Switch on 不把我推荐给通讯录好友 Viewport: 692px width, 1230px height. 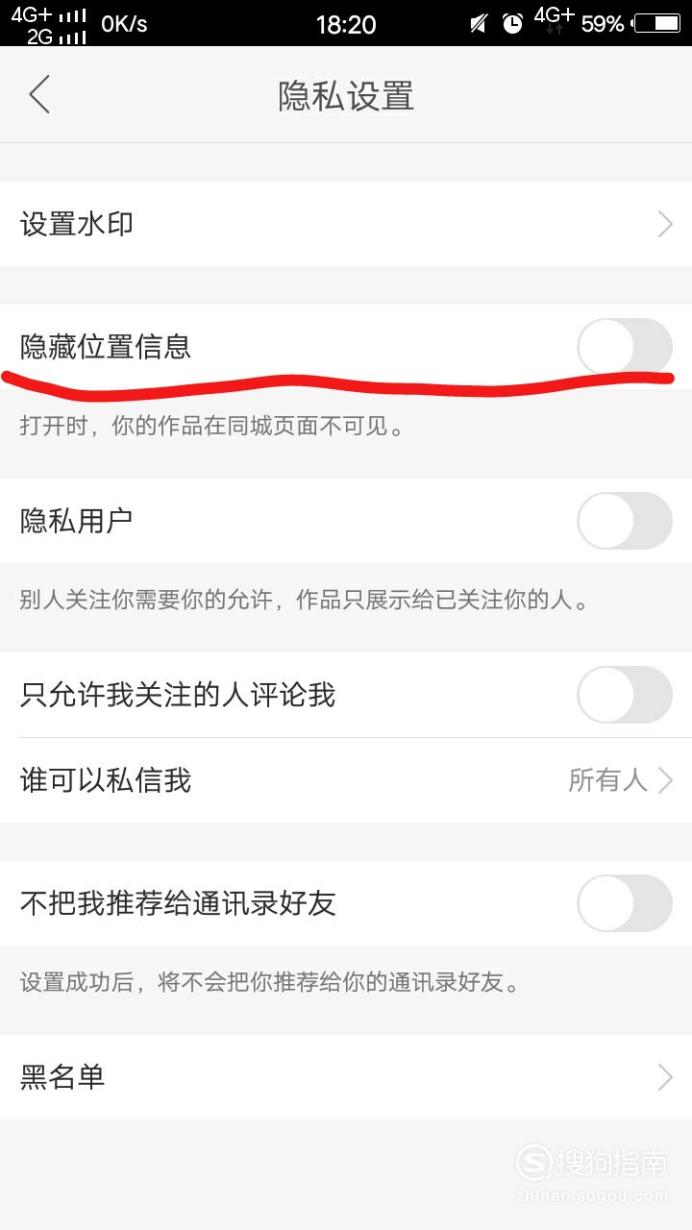point(625,903)
